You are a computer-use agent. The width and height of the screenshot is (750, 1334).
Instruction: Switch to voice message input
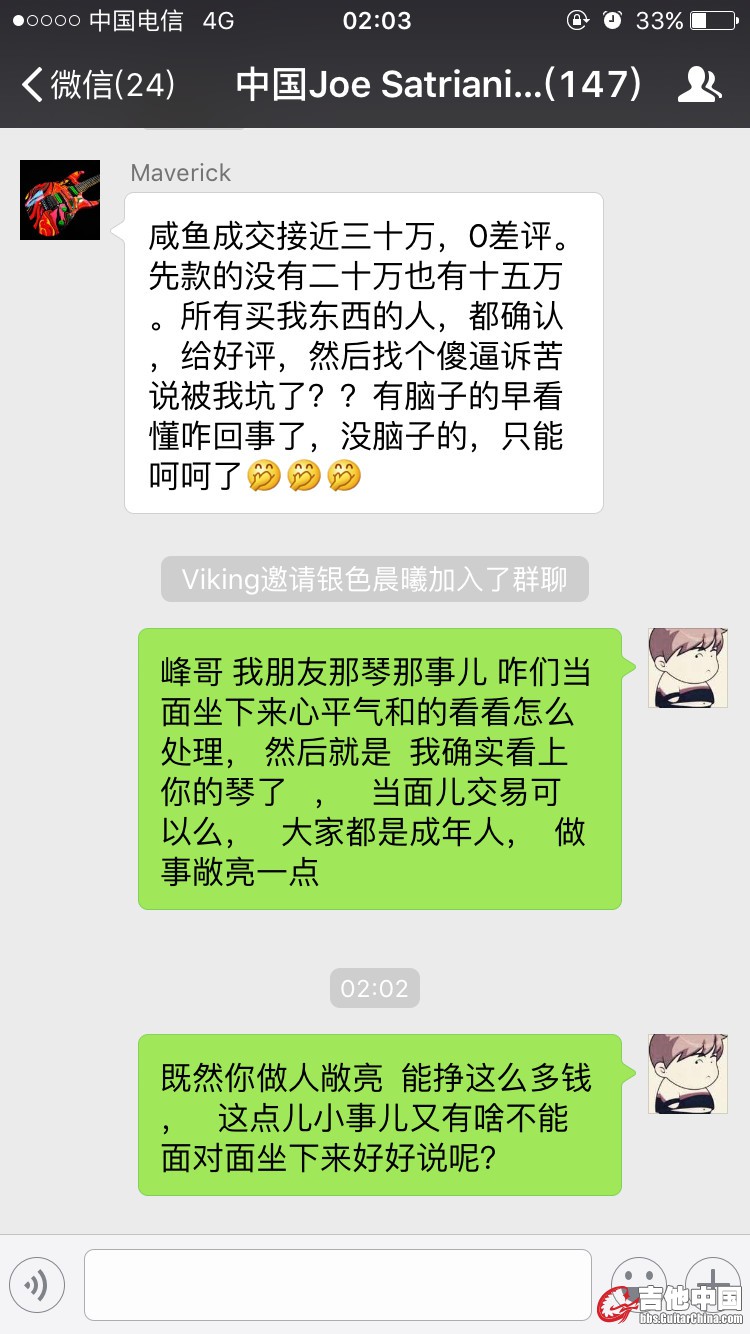point(37,1284)
